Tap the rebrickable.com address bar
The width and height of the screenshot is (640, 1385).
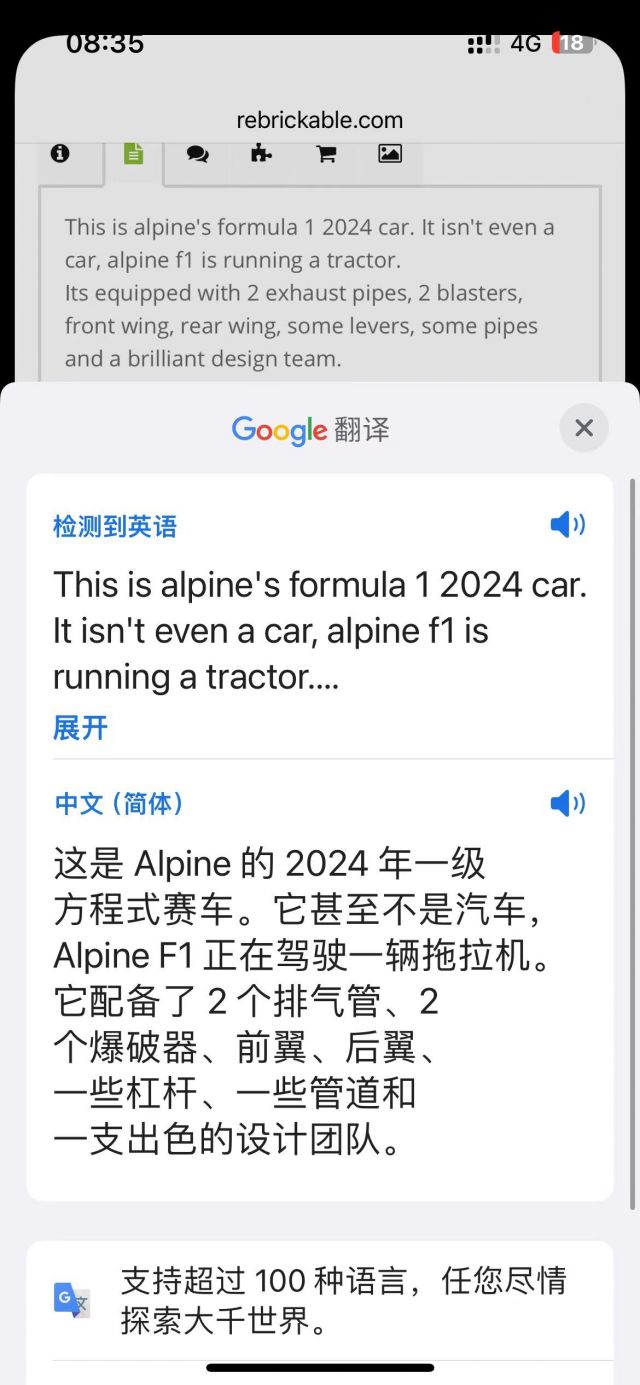tap(320, 120)
